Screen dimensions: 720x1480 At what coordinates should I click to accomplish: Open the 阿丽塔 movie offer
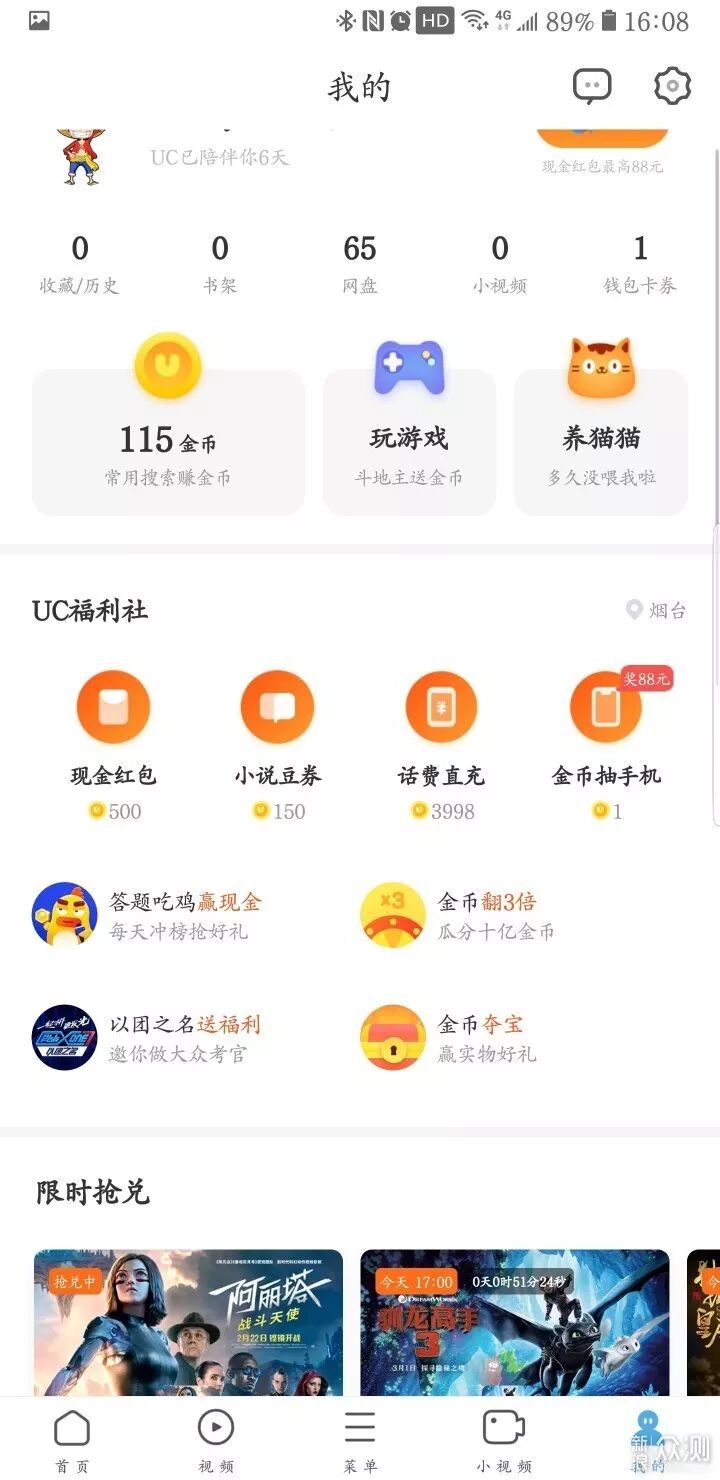188,1322
